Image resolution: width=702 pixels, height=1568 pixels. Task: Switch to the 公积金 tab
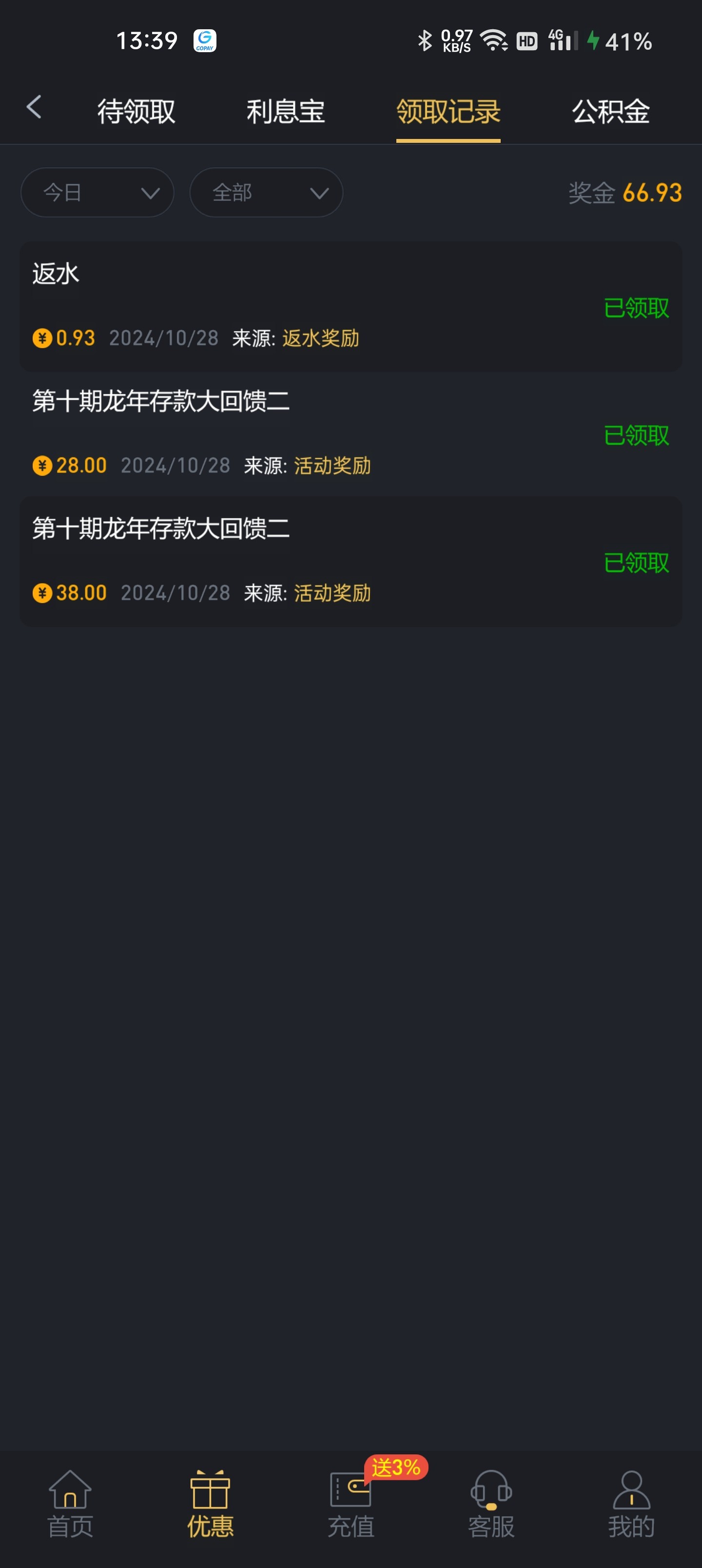(x=611, y=112)
